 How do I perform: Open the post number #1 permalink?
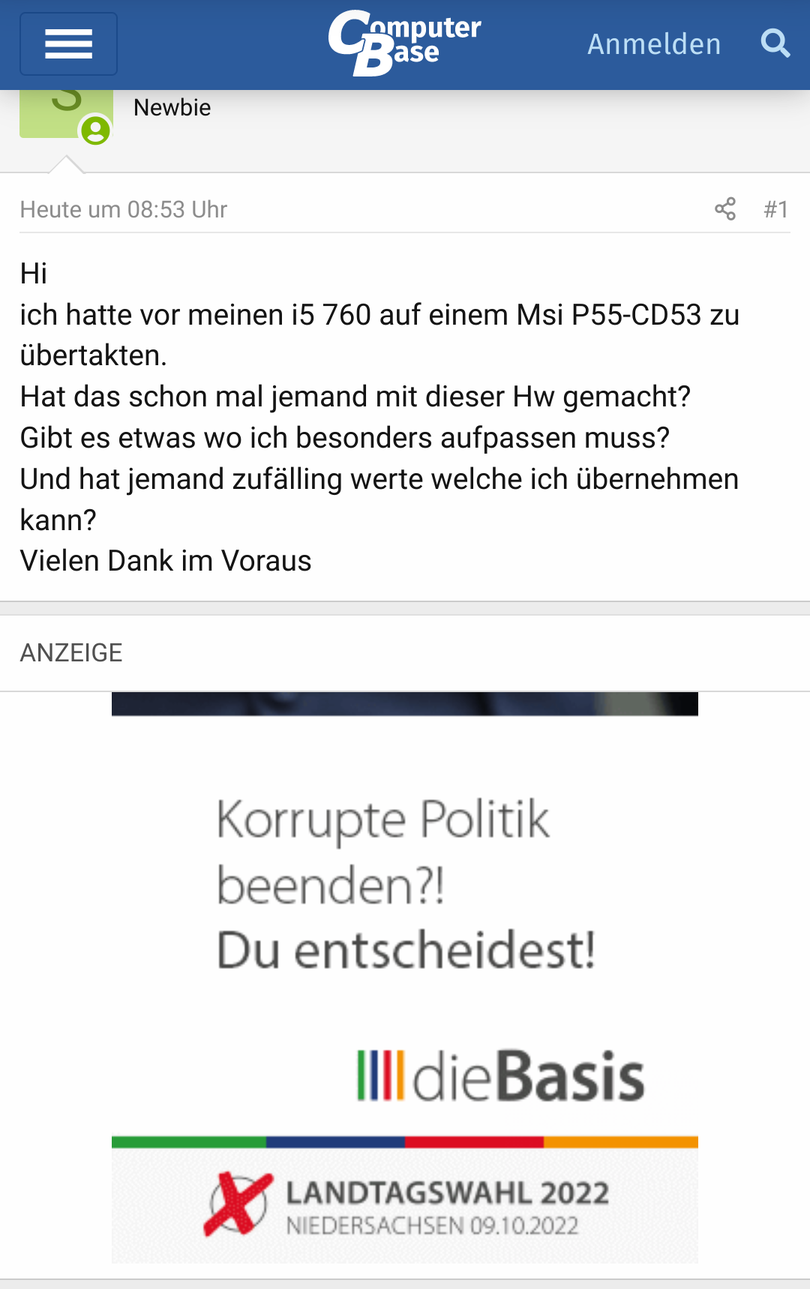pos(776,209)
